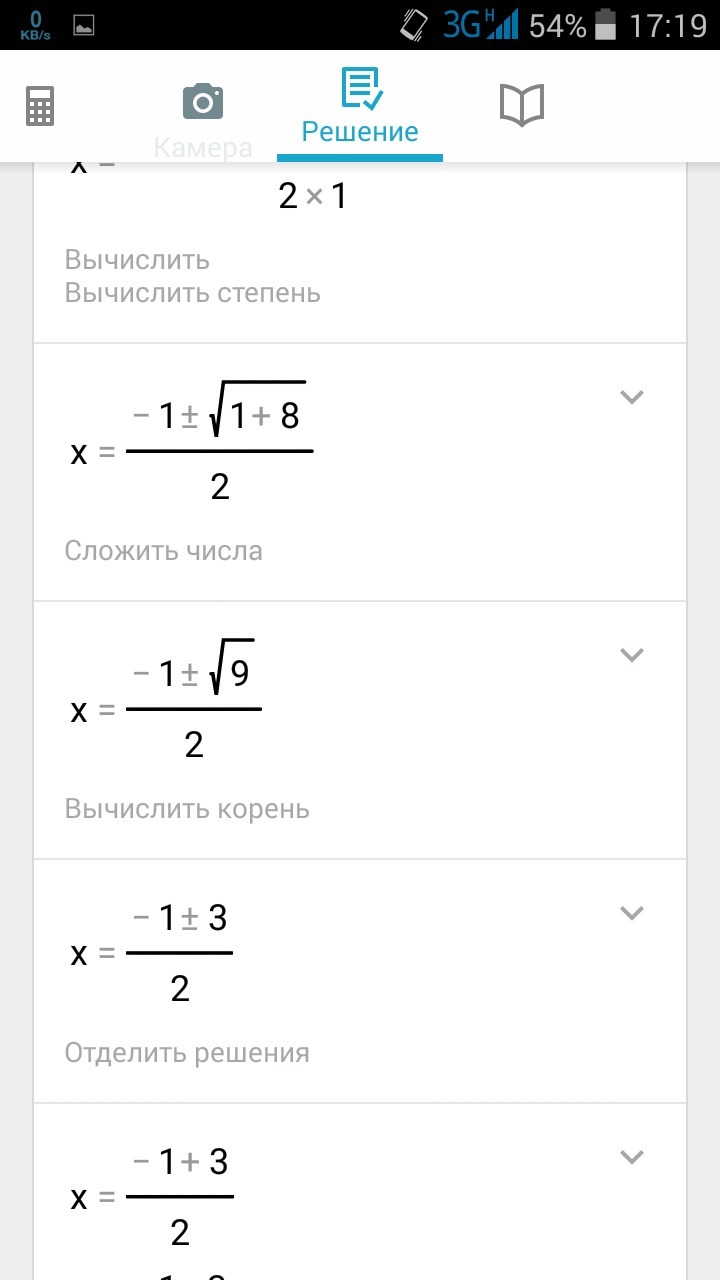Expand the Сложить числа step
The image size is (720, 1280).
tap(631, 397)
